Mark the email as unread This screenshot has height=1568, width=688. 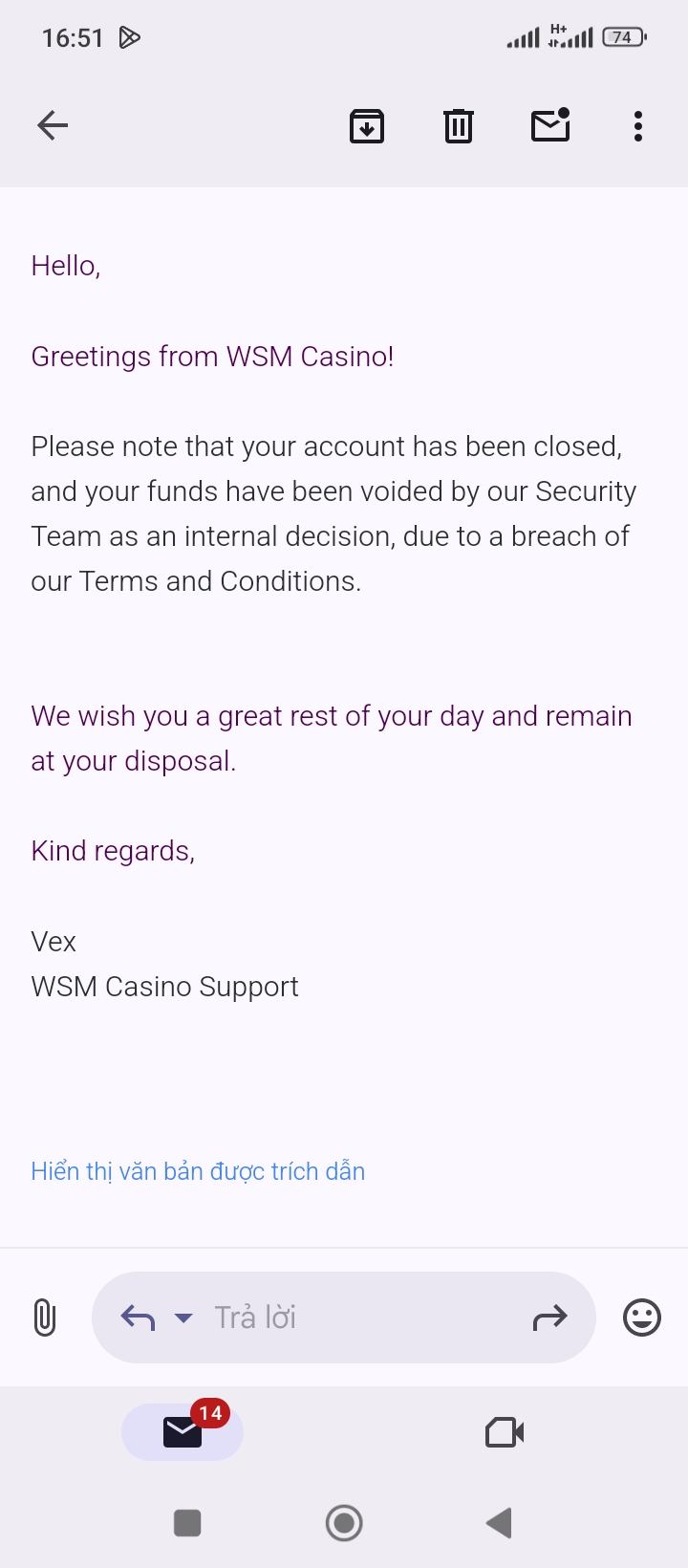coord(550,125)
